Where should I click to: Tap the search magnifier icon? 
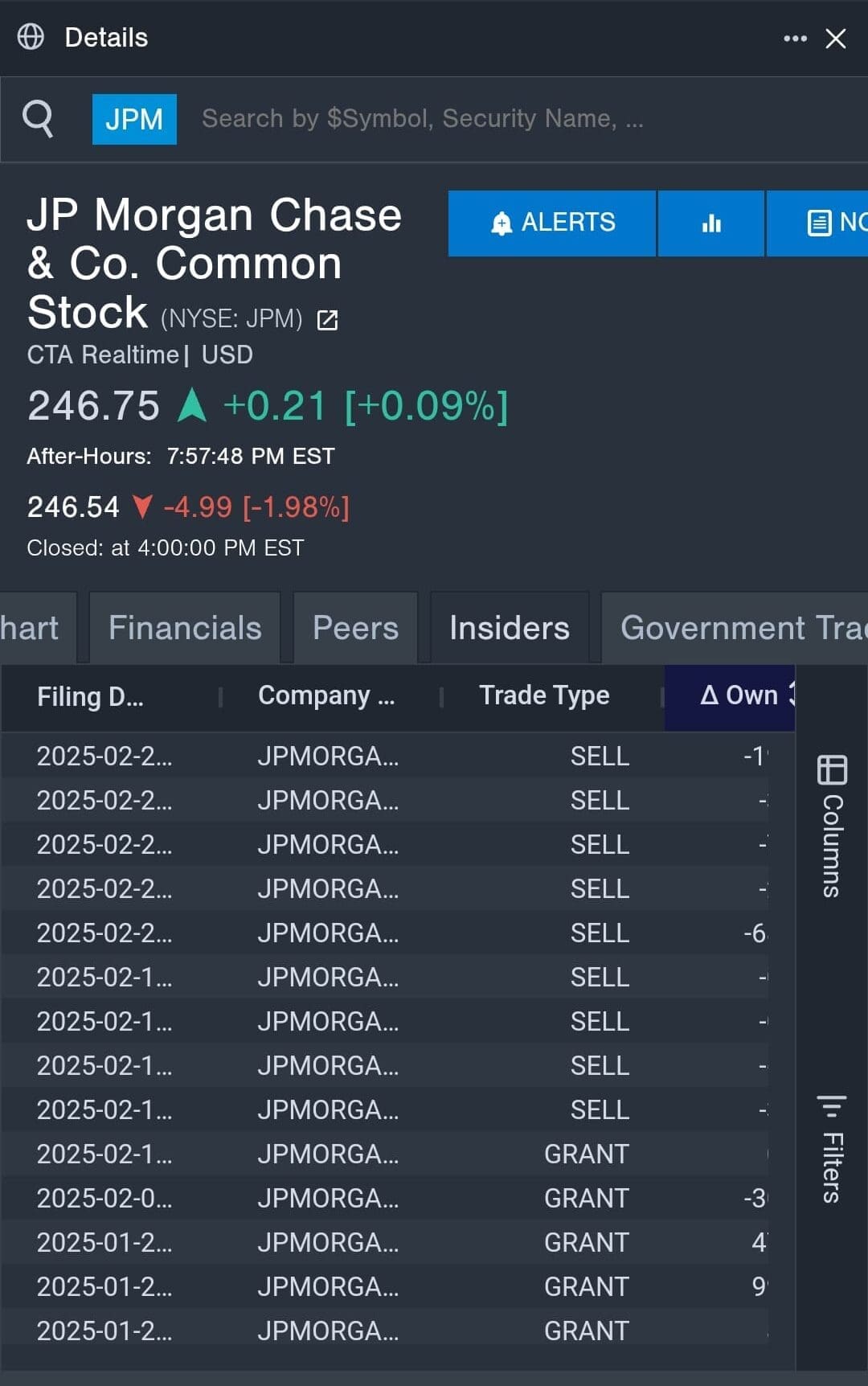38,119
